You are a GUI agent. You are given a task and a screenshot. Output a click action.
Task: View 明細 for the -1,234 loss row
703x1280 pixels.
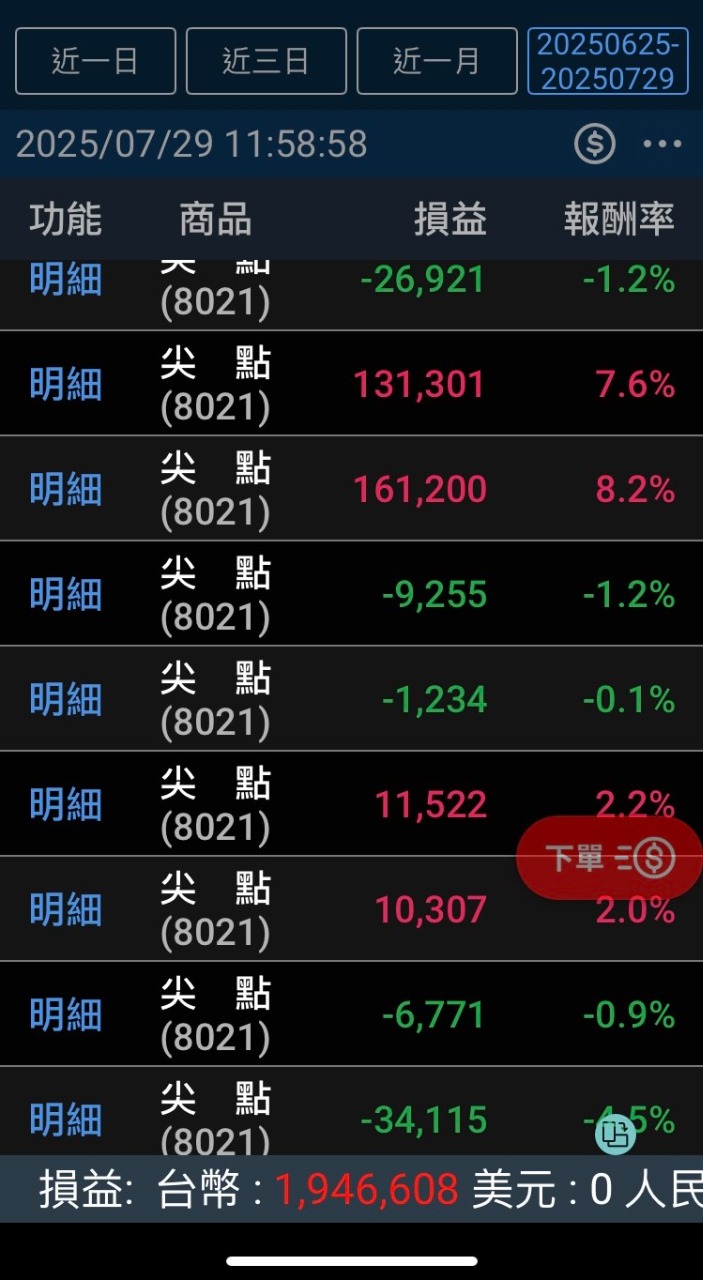coord(66,699)
